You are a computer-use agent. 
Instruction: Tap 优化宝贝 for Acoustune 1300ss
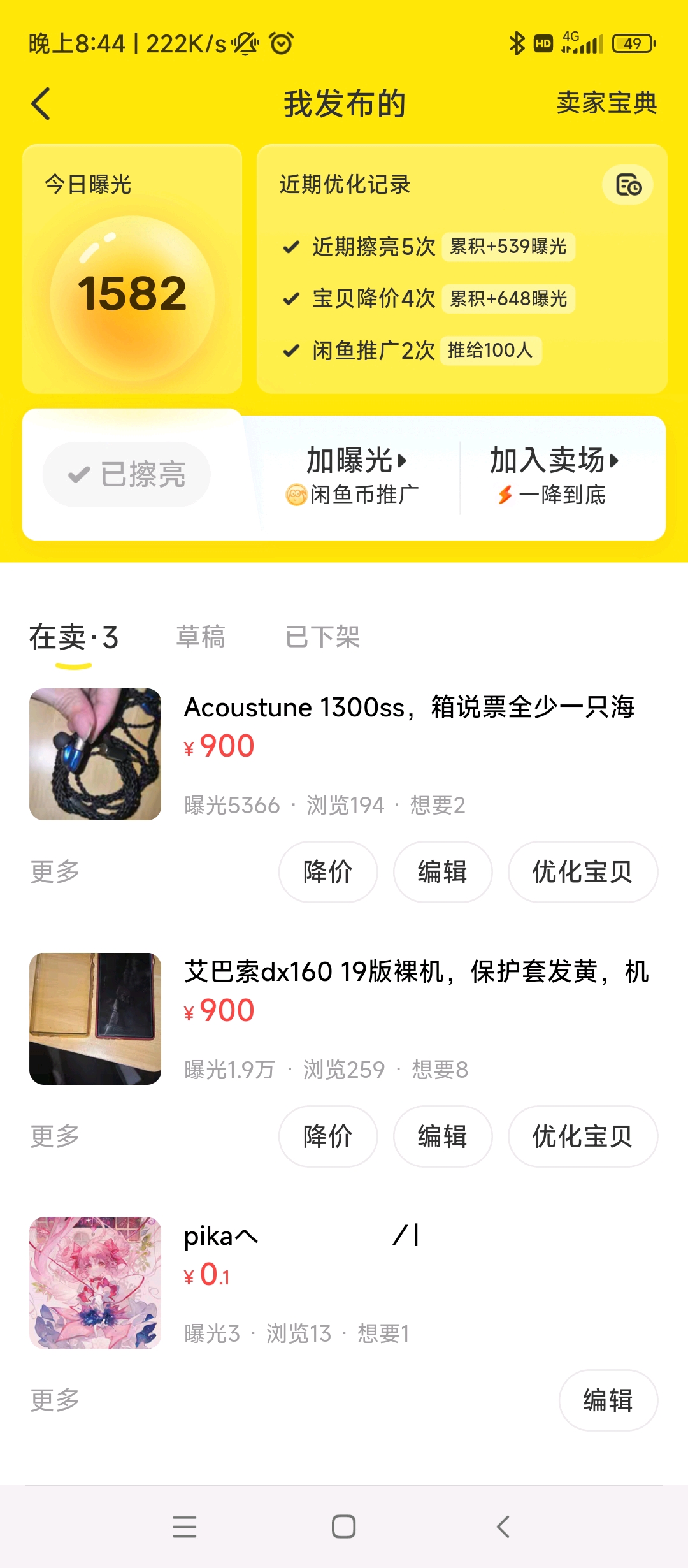(x=583, y=871)
